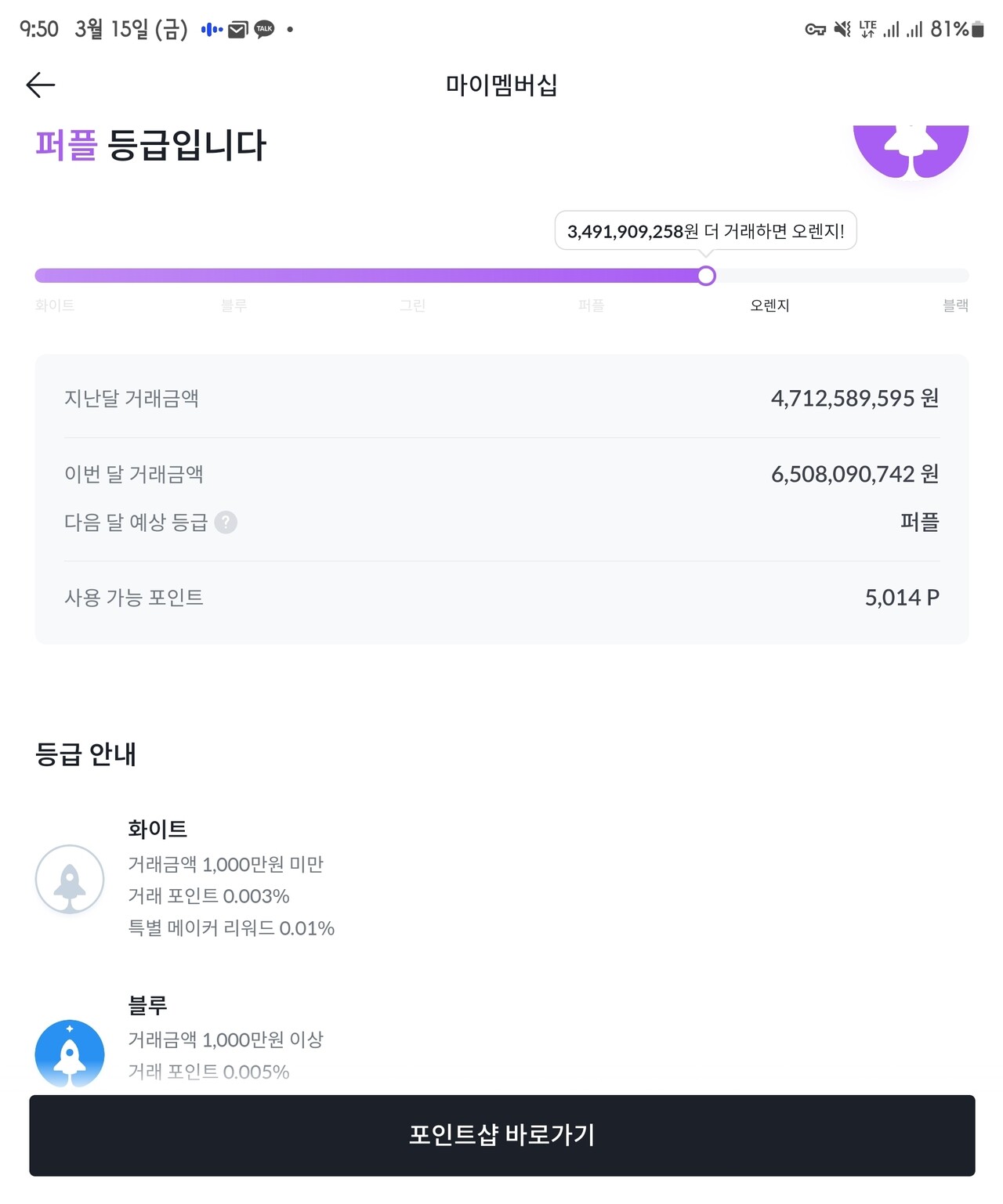The image size is (1003, 1204).
Task: Tap the KakaoTalk icon in the status bar
Action: coord(264,28)
